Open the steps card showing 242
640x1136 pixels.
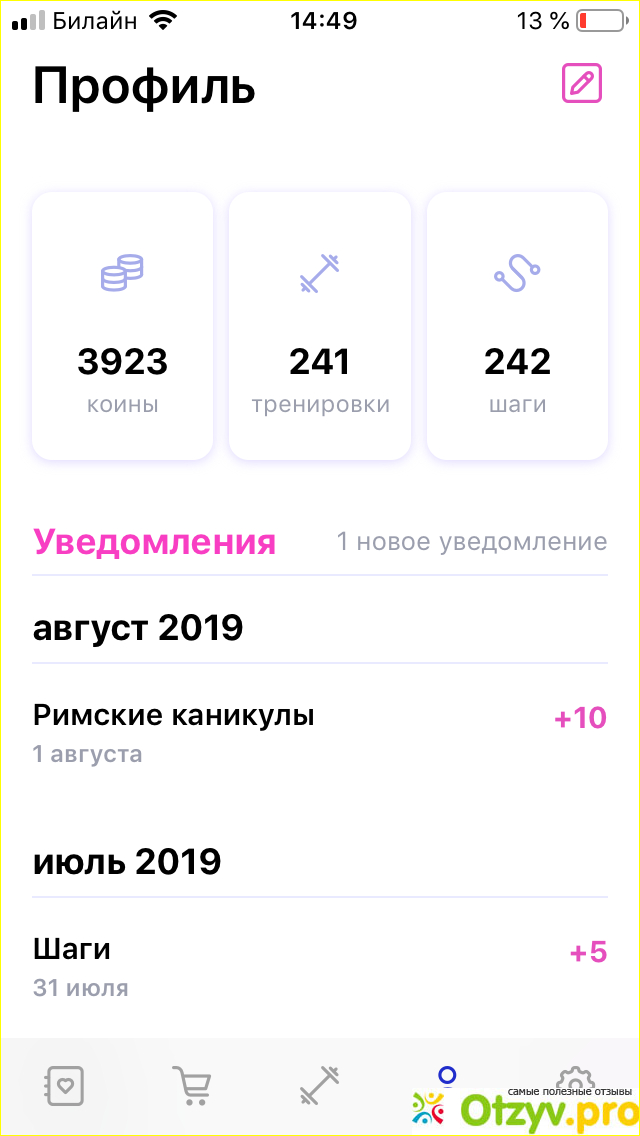point(517,326)
